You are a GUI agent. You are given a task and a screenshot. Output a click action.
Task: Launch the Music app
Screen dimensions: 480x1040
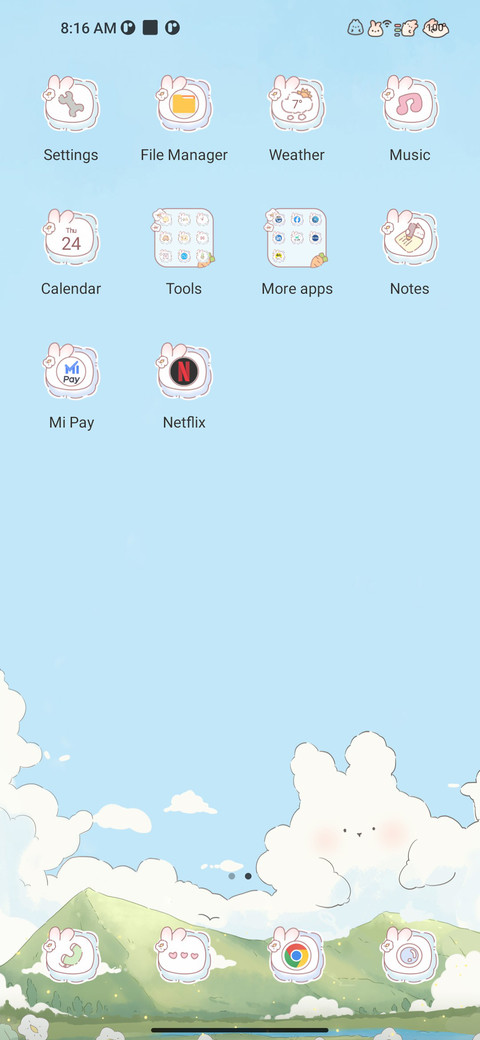click(409, 103)
